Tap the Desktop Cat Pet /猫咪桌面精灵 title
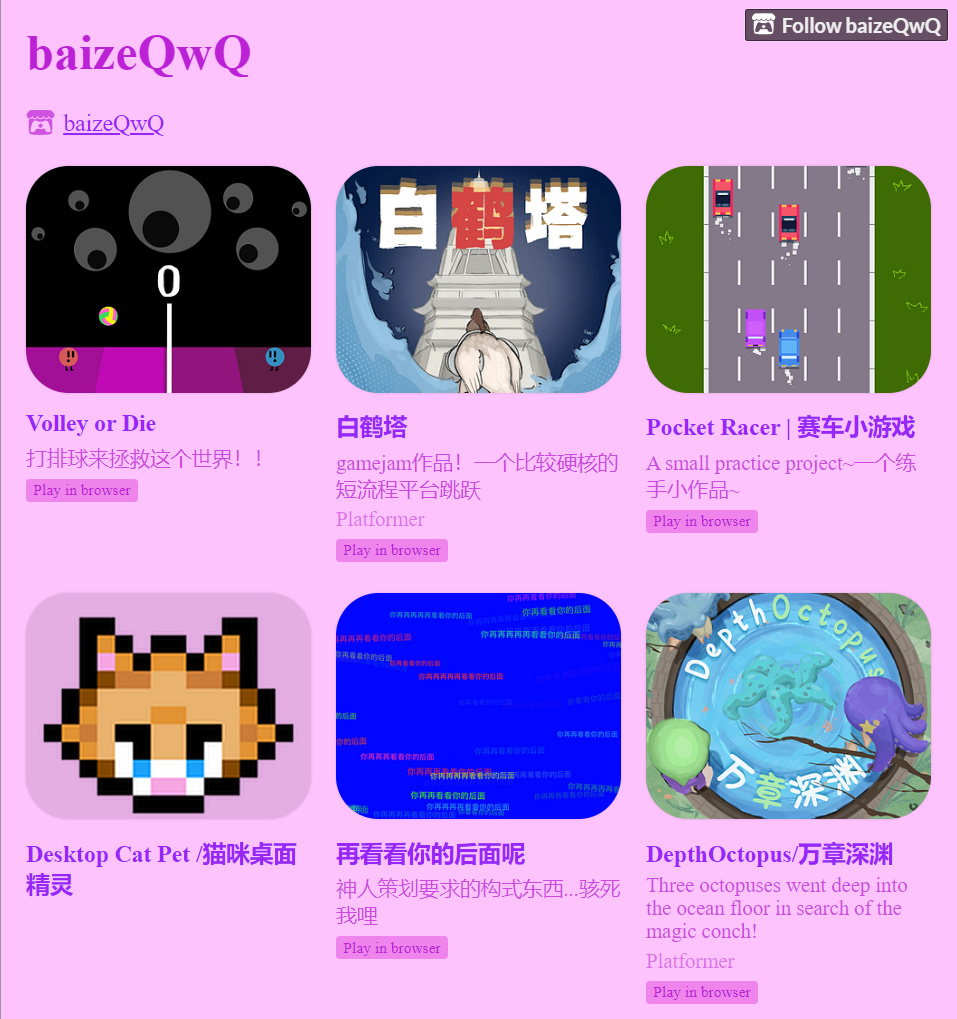The height and width of the screenshot is (1019, 957). pos(160,855)
